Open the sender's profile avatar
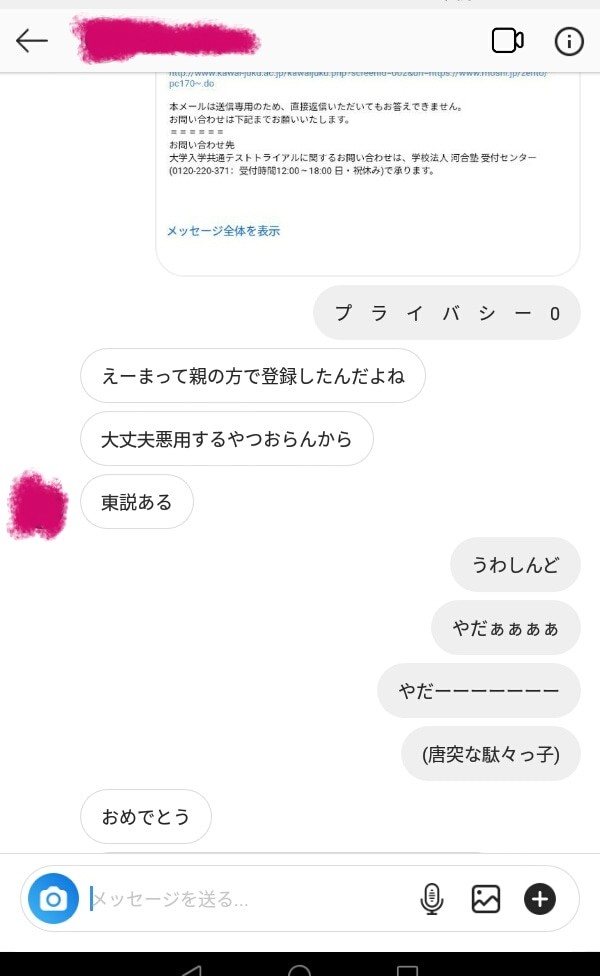Image resolution: width=600 pixels, height=976 pixels. pyautogui.click(x=37, y=505)
